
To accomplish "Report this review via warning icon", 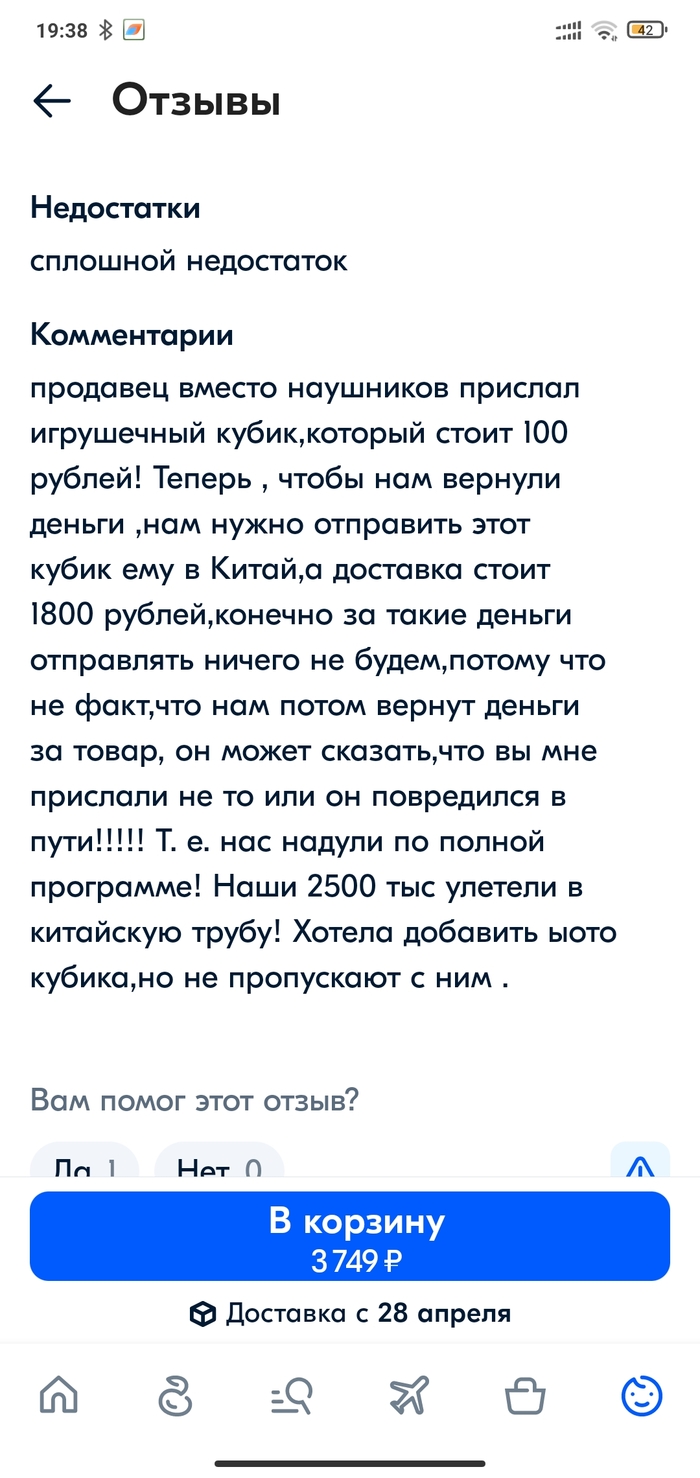I will click(640, 1163).
